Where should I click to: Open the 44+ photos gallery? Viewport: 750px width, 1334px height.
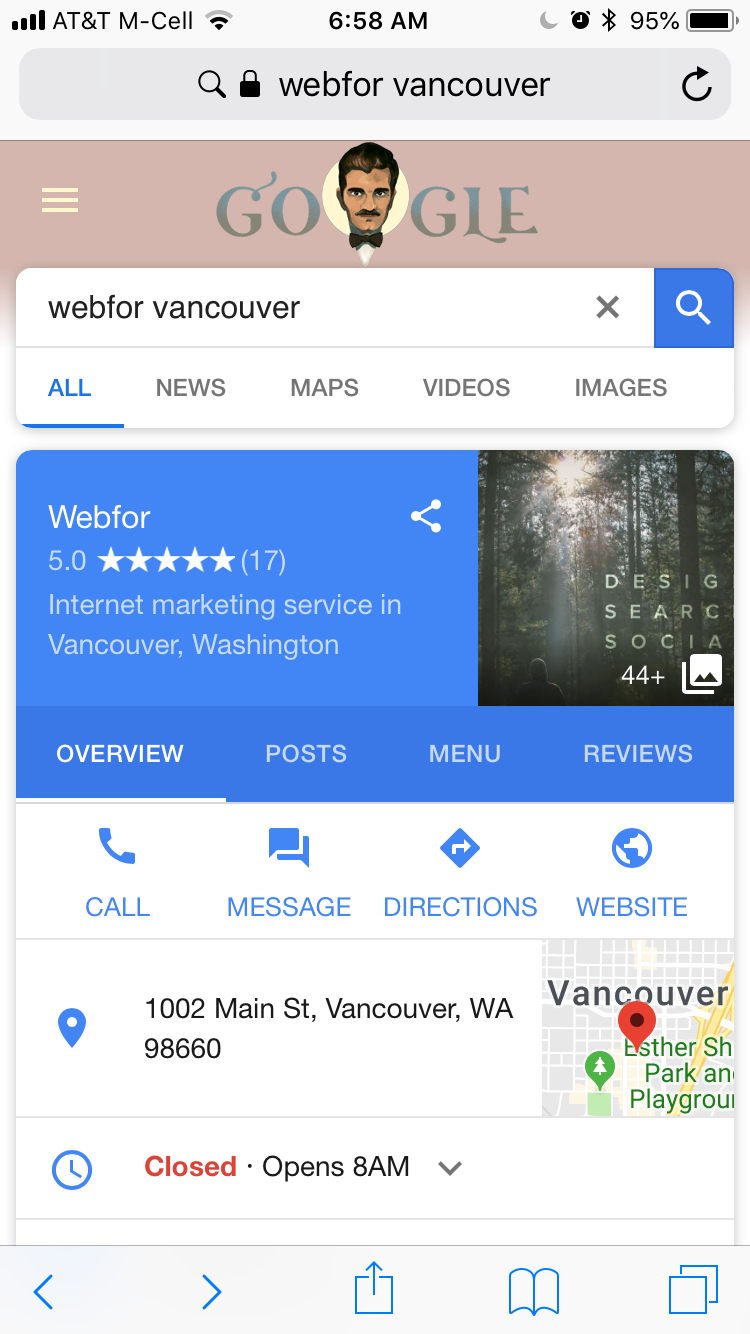click(x=606, y=578)
